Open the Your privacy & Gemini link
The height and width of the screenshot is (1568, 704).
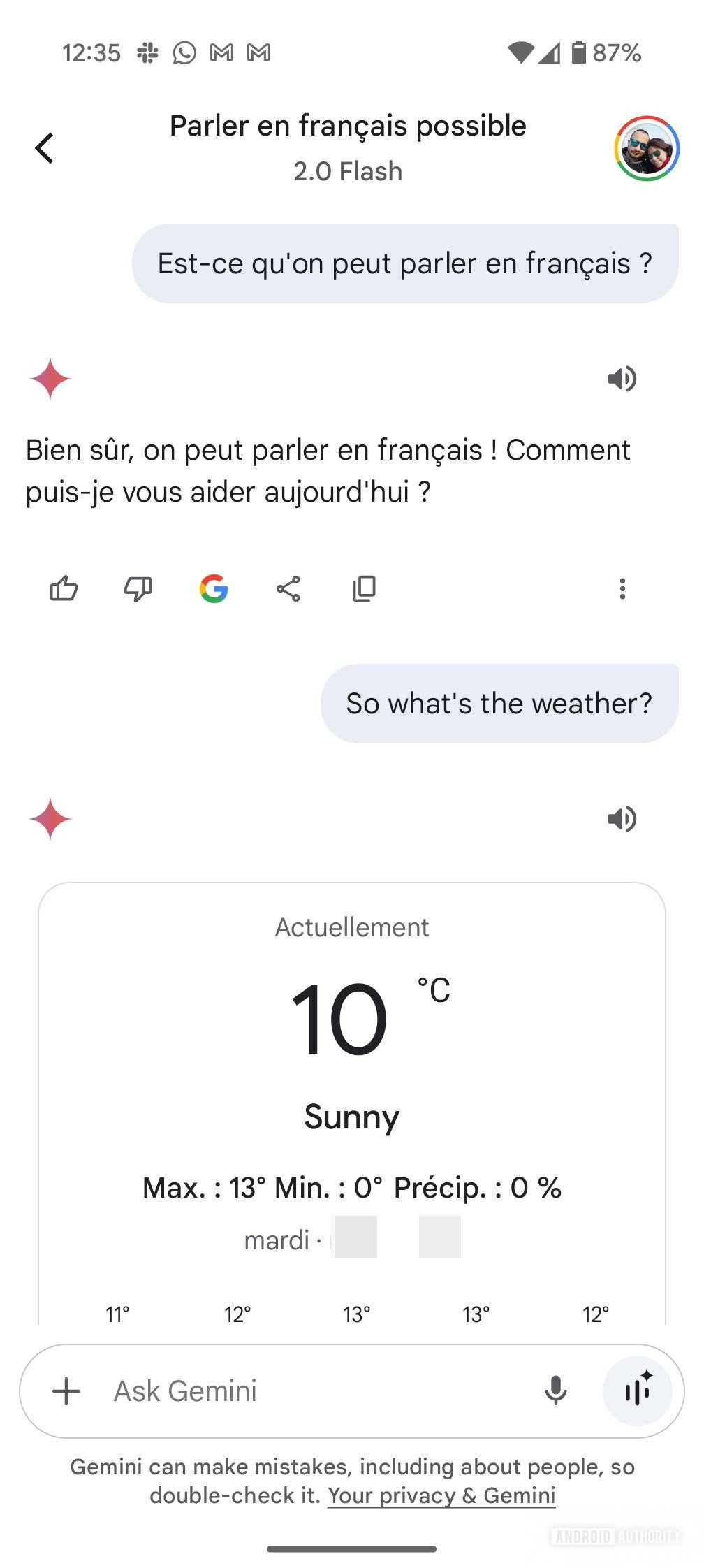(441, 1495)
